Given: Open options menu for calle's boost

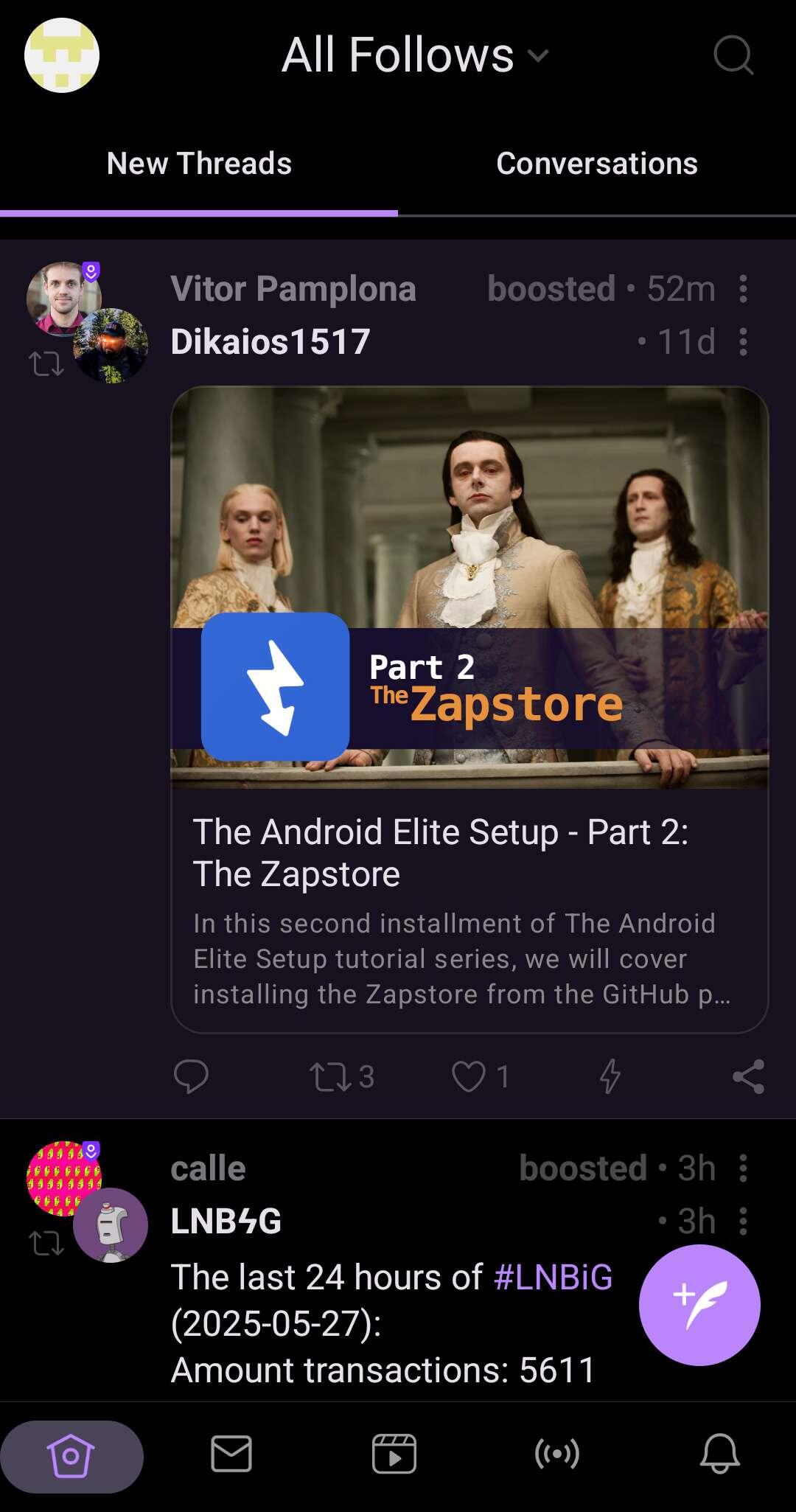Looking at the screenshot, I should pos(743,1168).
